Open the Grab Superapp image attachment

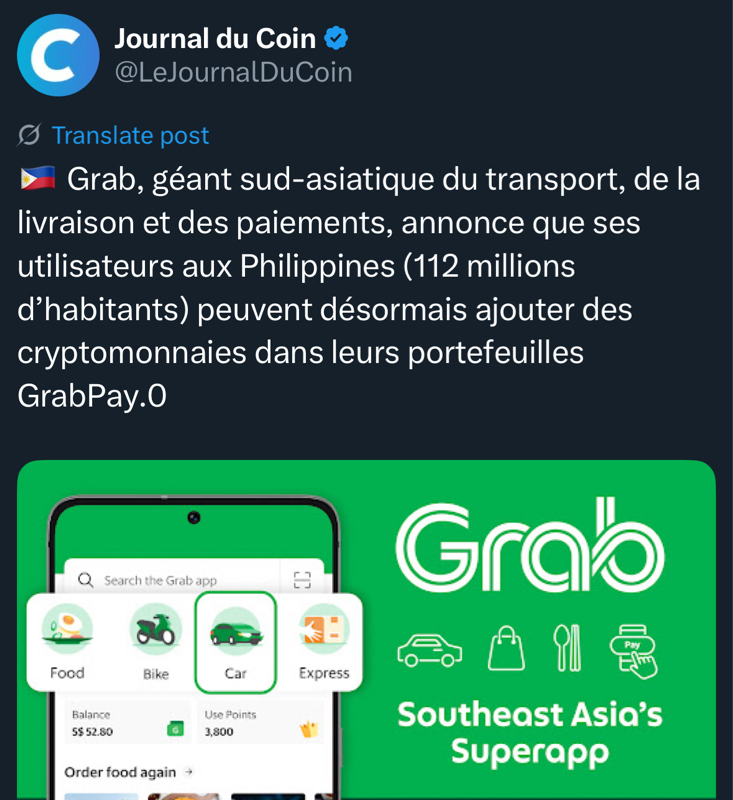tap(366, 630)
